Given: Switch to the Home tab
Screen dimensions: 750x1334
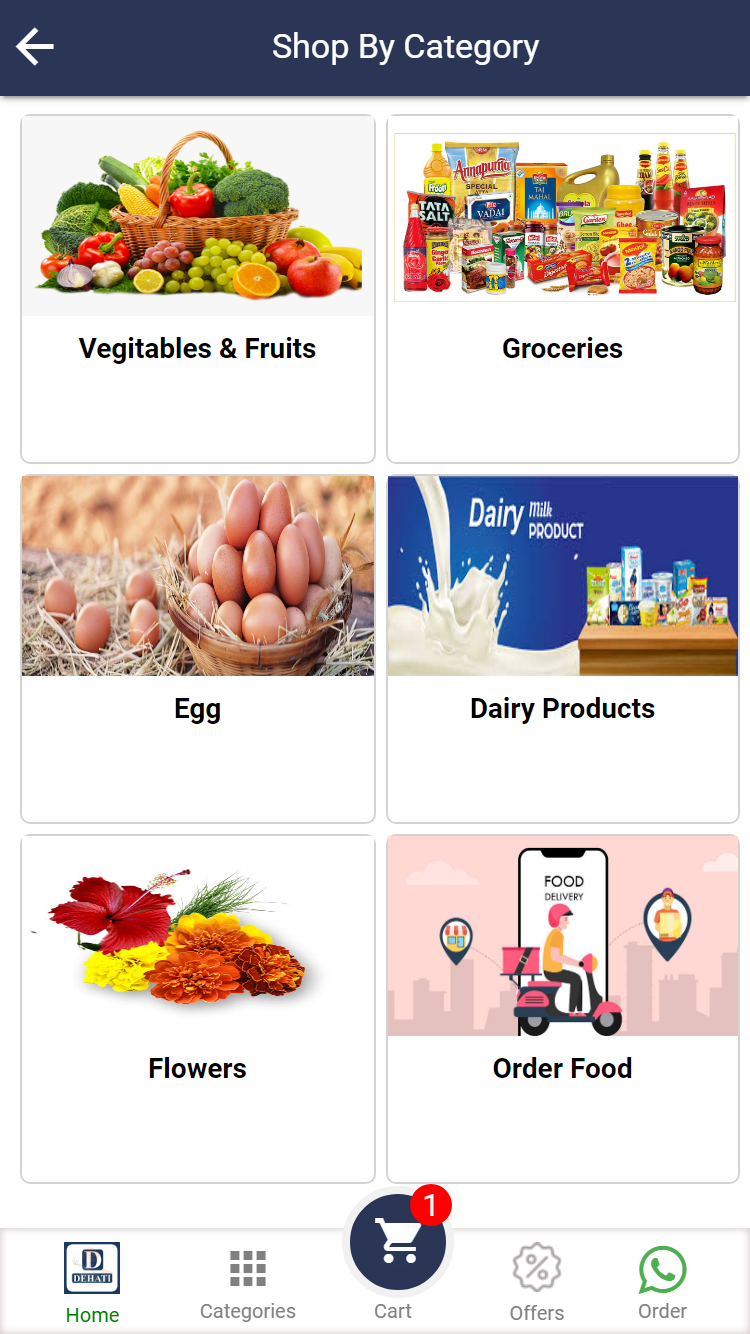Looking at the screenshot, I should pos(92,1283).
